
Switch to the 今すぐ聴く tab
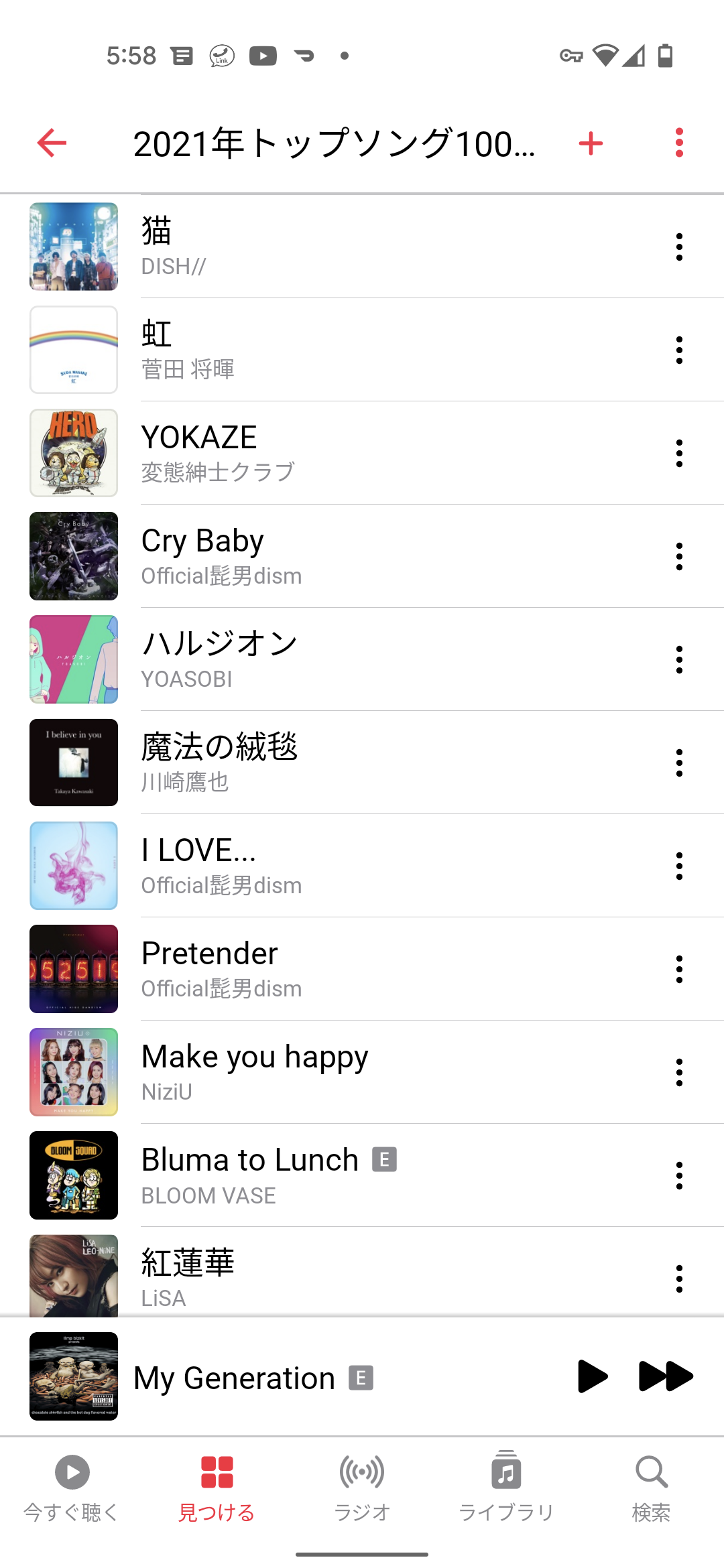pos(72,1484)
